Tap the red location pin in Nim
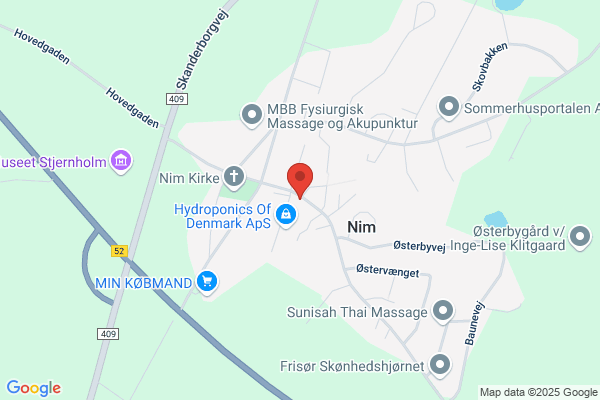Screen dimensions: 600x400 (300, 180)
